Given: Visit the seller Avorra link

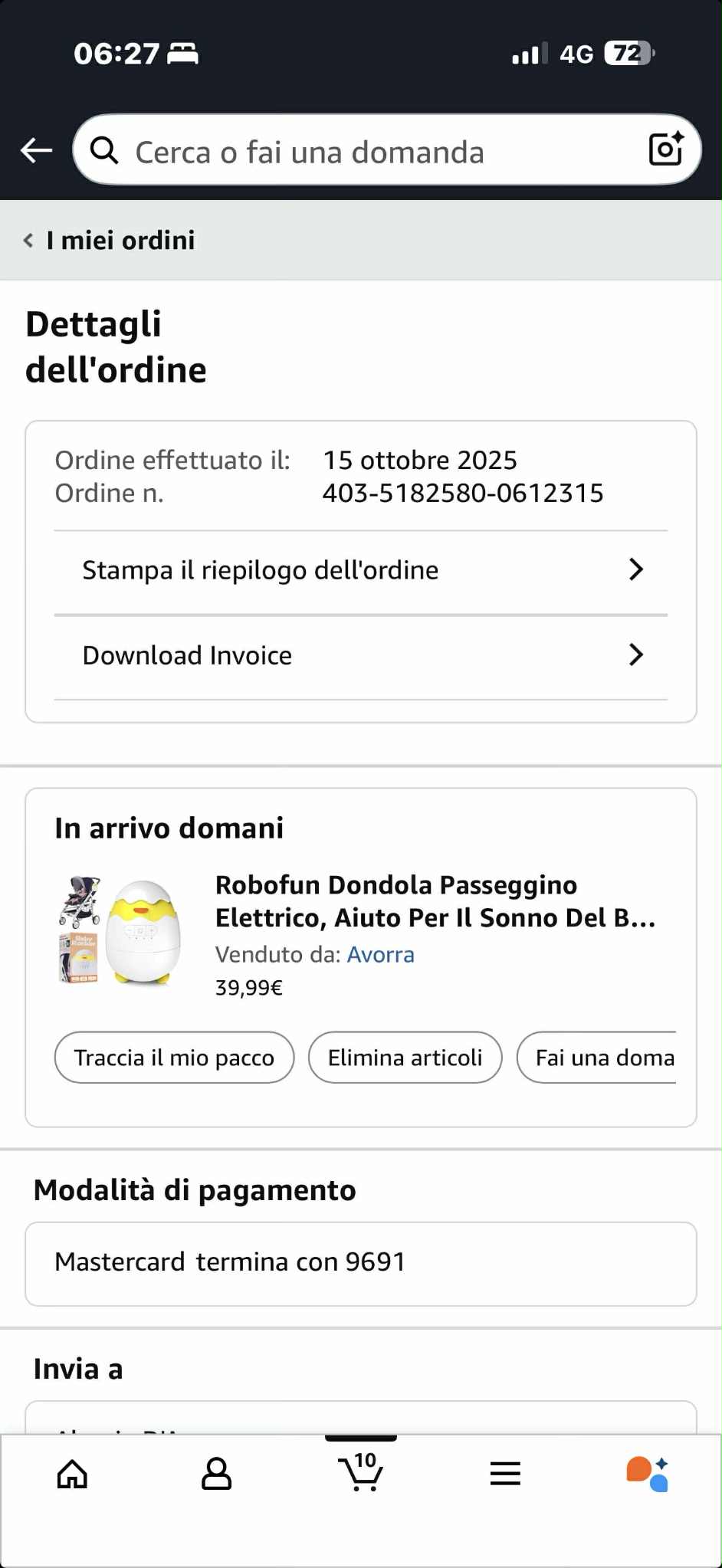Looking at the screenshot, I should (381, 955).
